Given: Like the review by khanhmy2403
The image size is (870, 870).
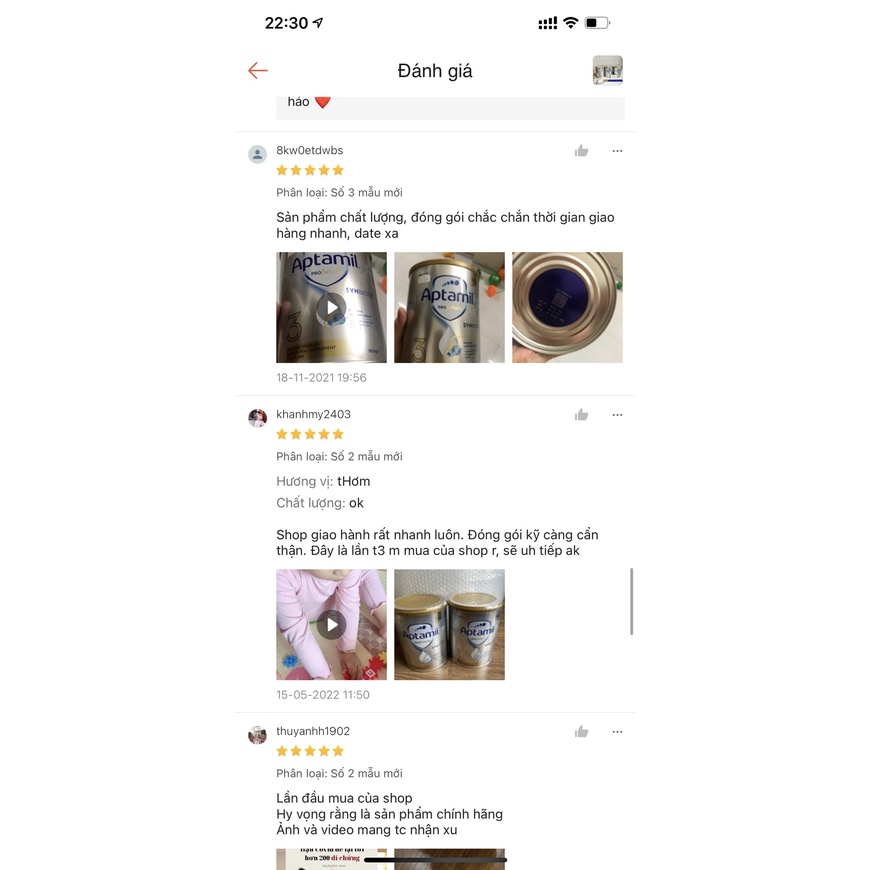Looking at the screenshot, I should 581,415.
